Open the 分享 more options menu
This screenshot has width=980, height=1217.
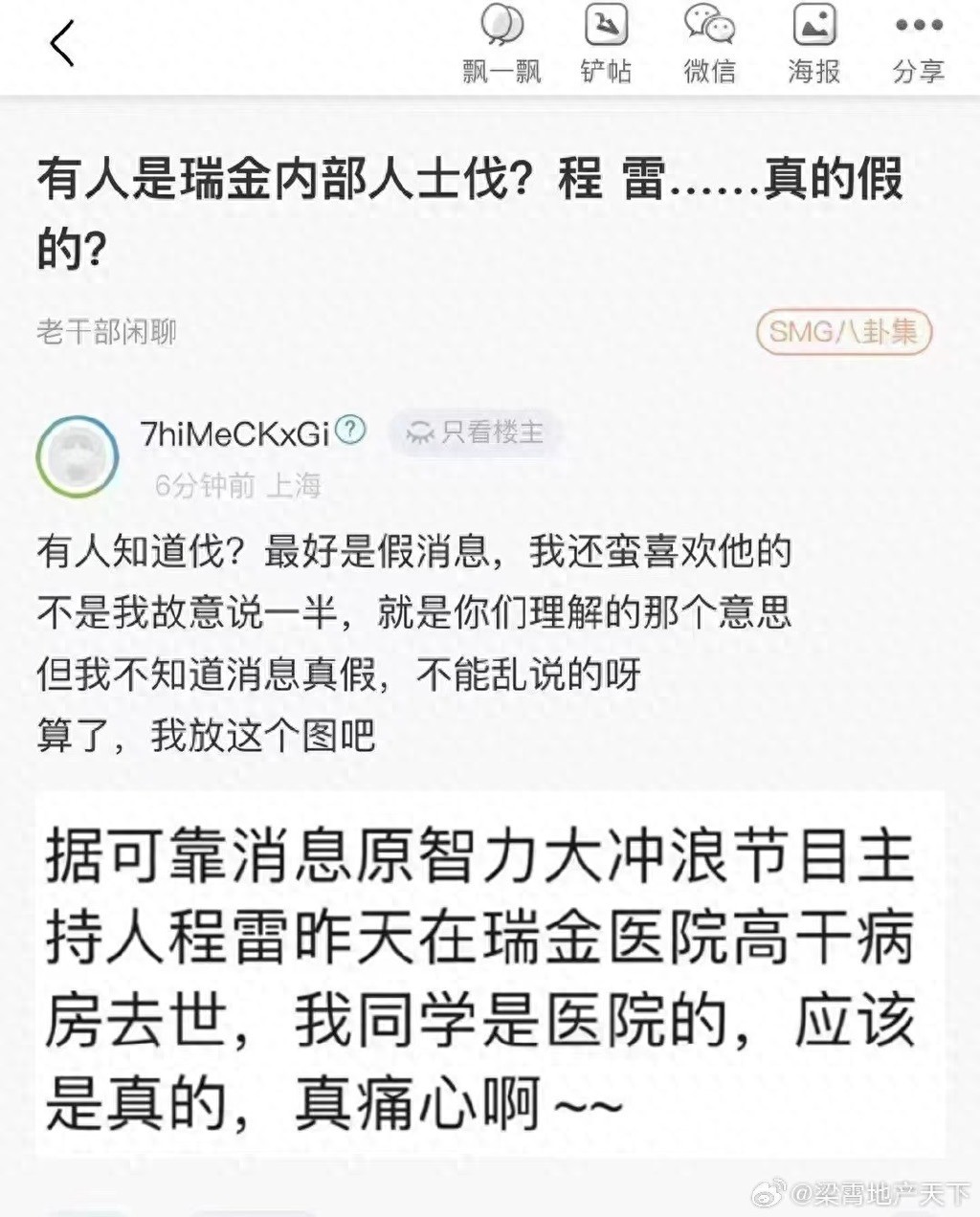point(918,44)
